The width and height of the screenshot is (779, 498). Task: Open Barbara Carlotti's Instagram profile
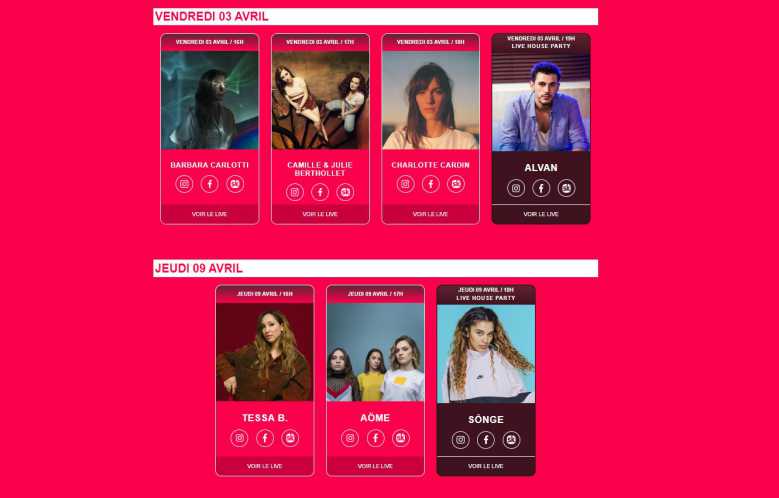[x=184, y=184]
